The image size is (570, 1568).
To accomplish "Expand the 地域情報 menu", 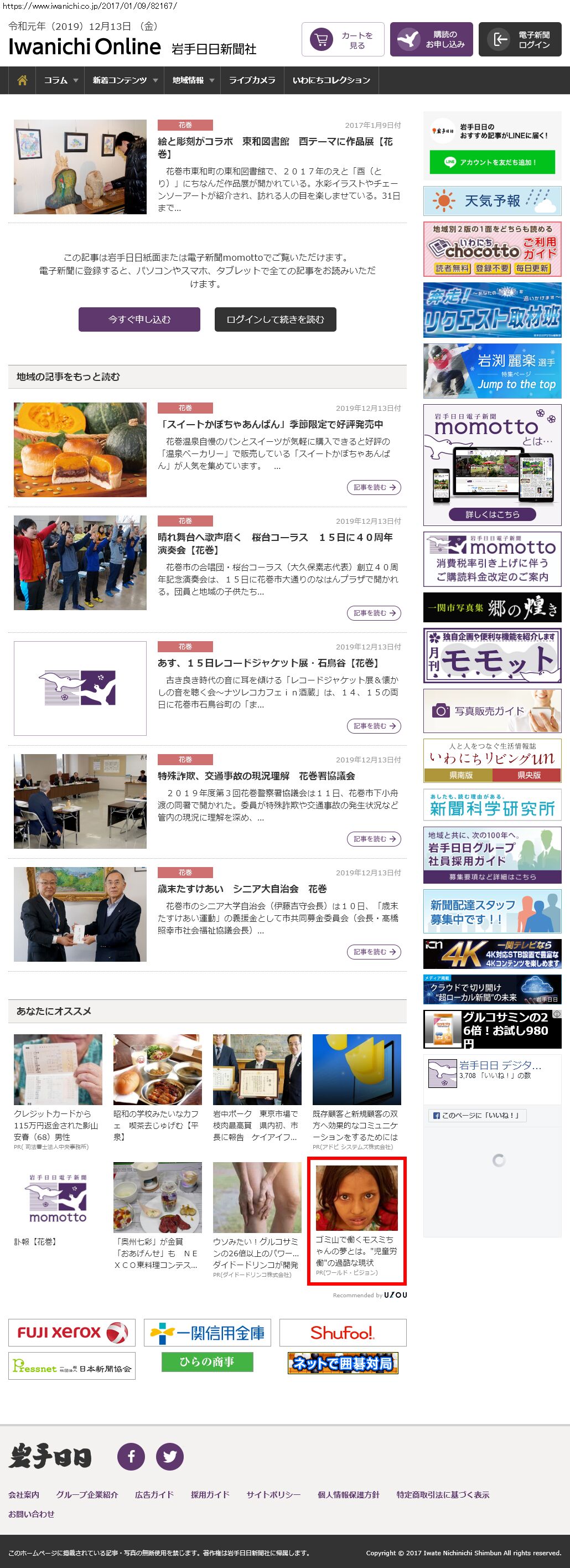I will pos(192,80).
